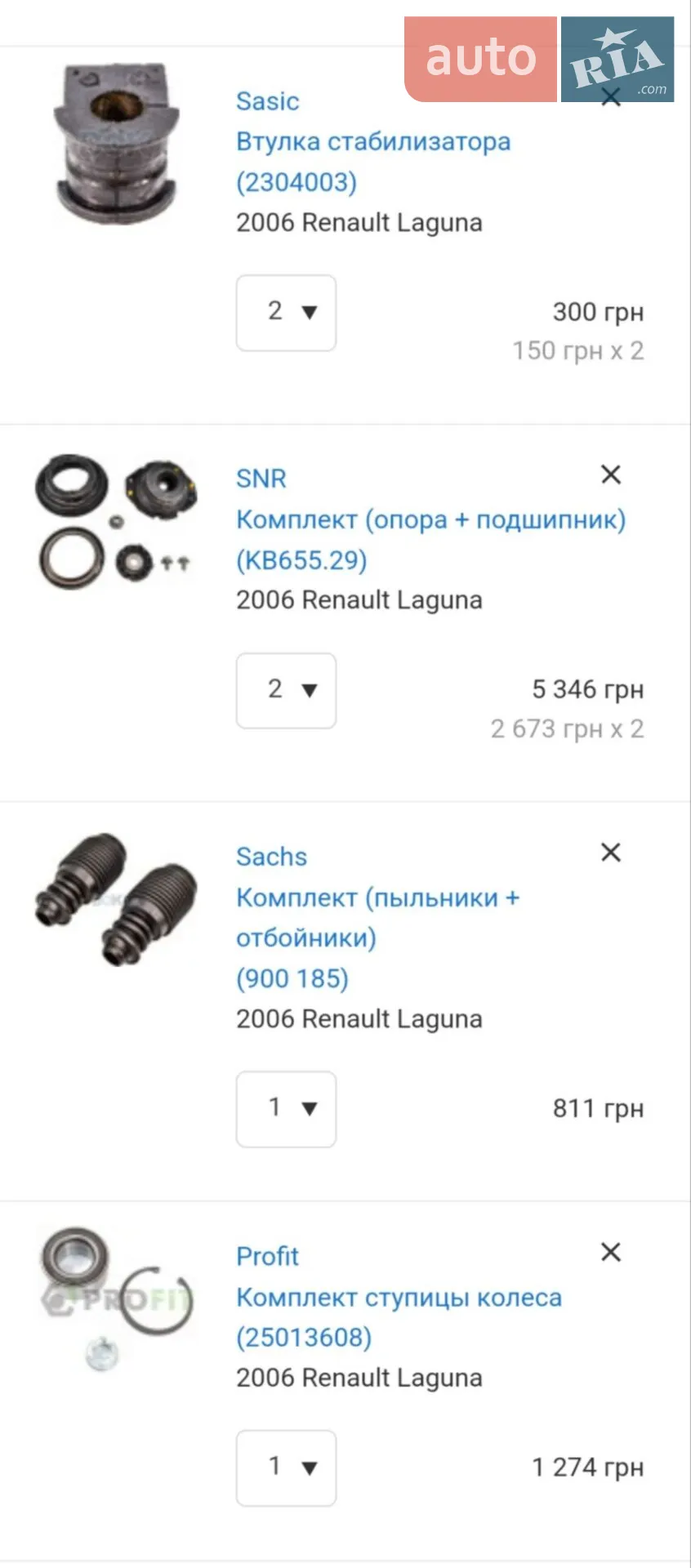Remove the Profit hub kit from cart

pos(611,1252)
